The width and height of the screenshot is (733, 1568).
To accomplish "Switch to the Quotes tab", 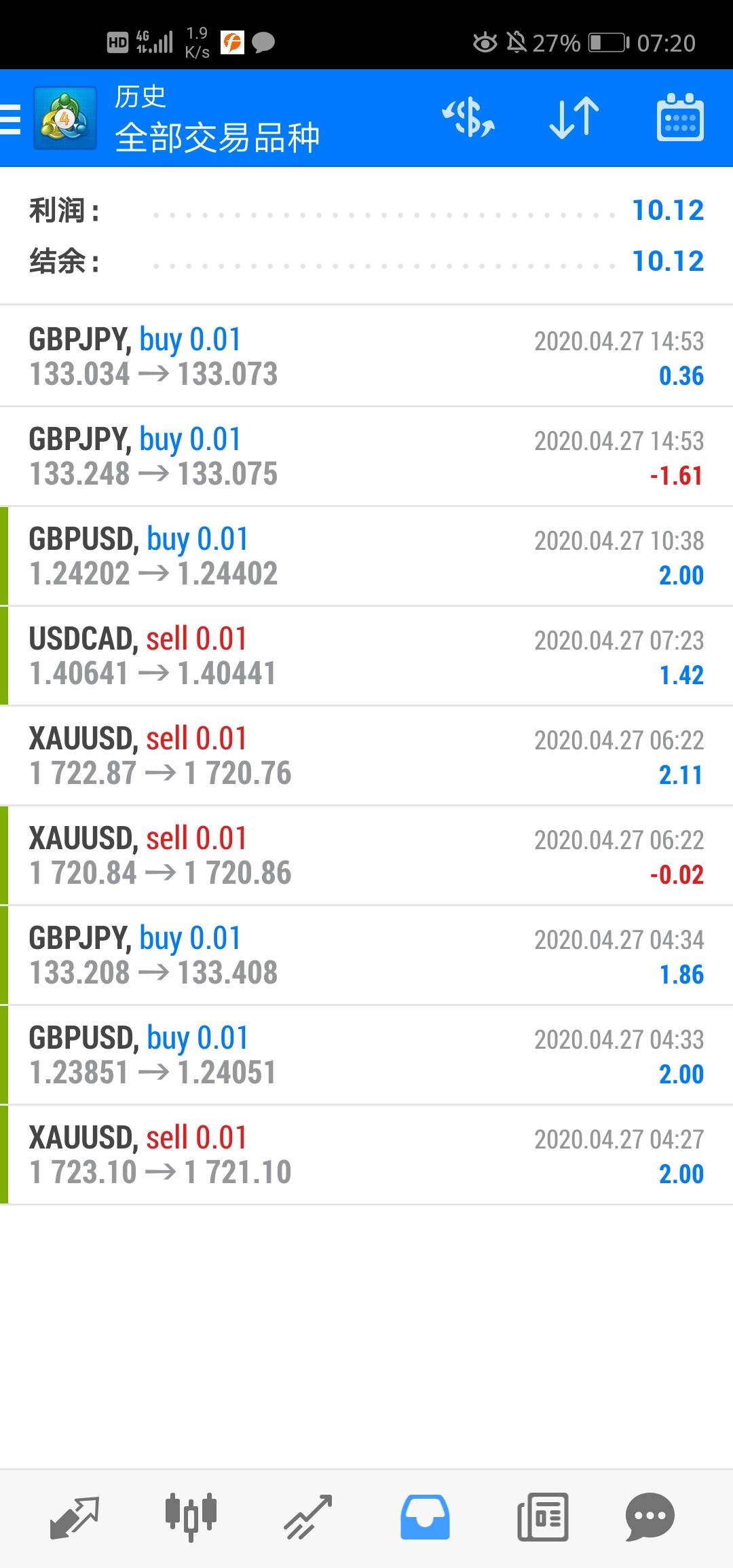I will pos(75,1517).
